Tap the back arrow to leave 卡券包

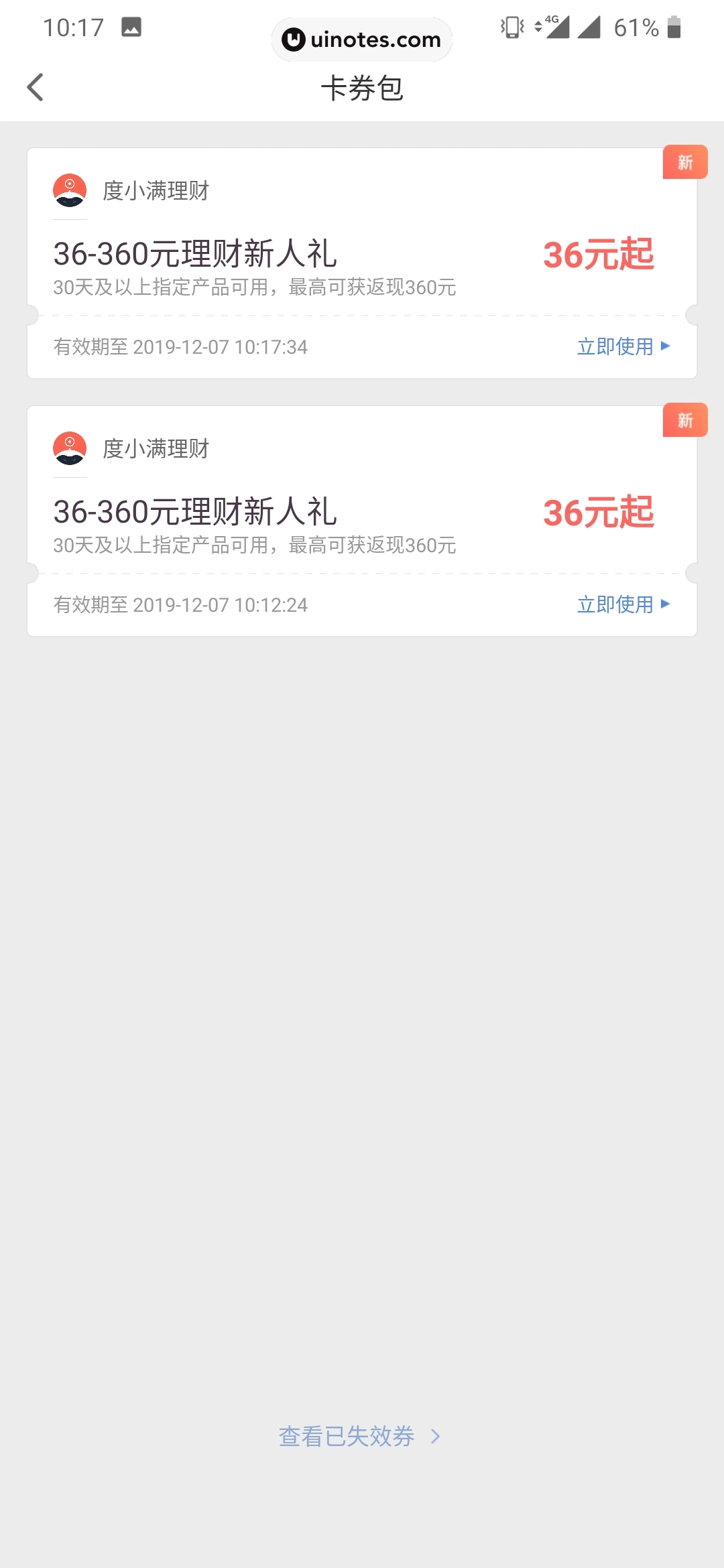tap(36, 88)
